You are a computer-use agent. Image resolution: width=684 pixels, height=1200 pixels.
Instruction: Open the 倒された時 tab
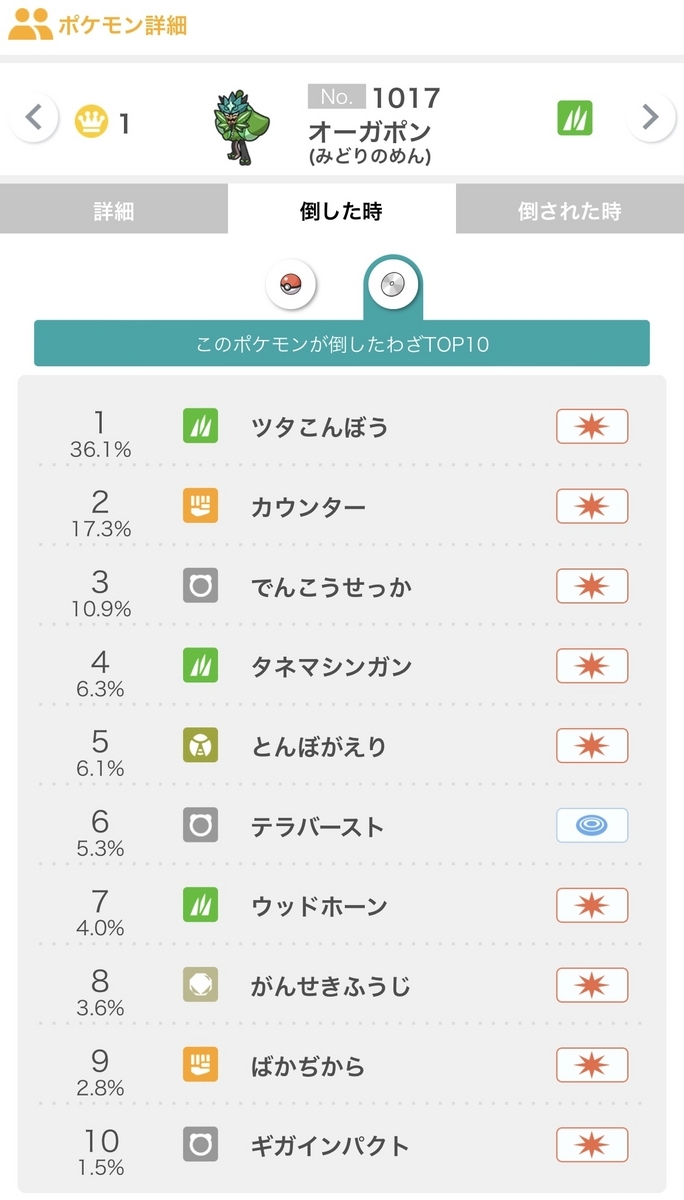(569, 210)
